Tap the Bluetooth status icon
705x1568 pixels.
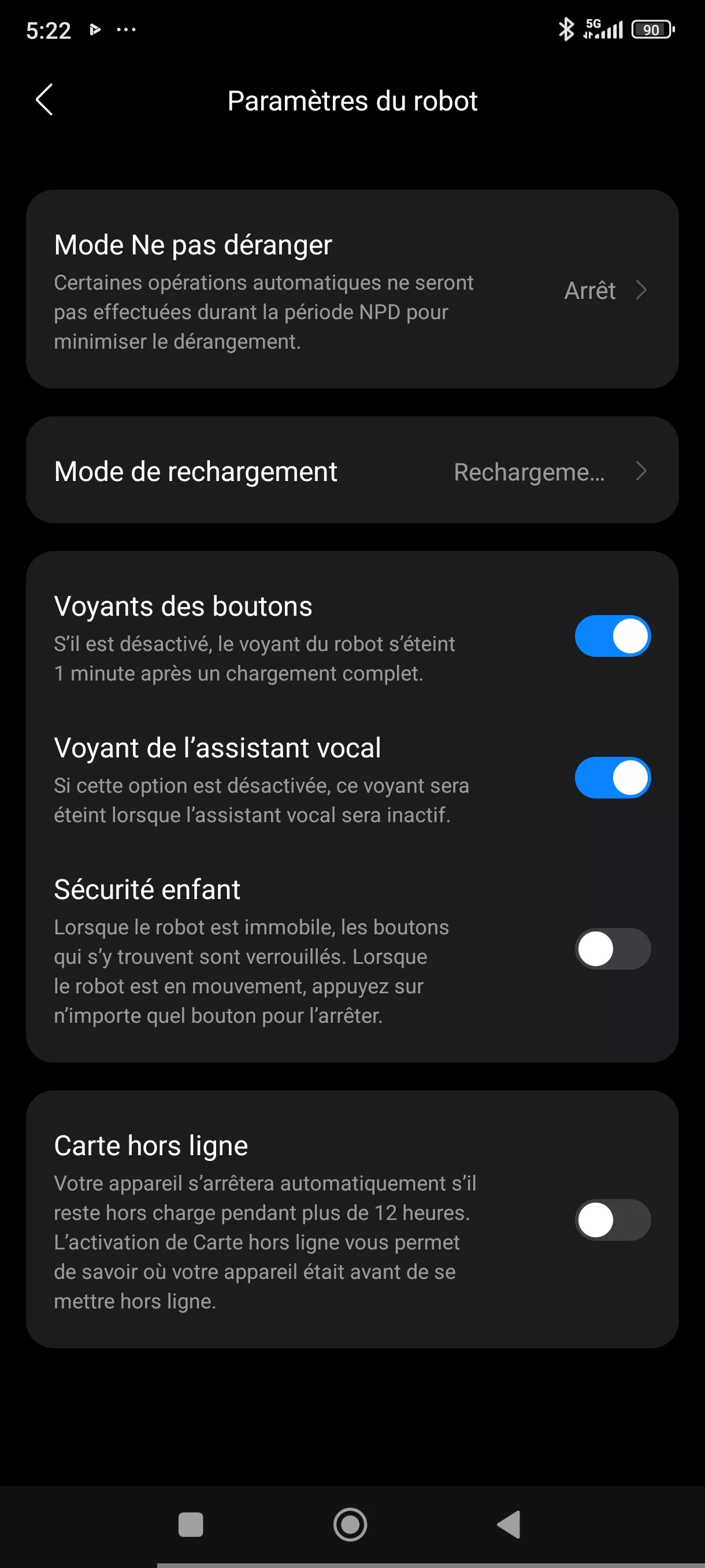click(x=566, y=28)
